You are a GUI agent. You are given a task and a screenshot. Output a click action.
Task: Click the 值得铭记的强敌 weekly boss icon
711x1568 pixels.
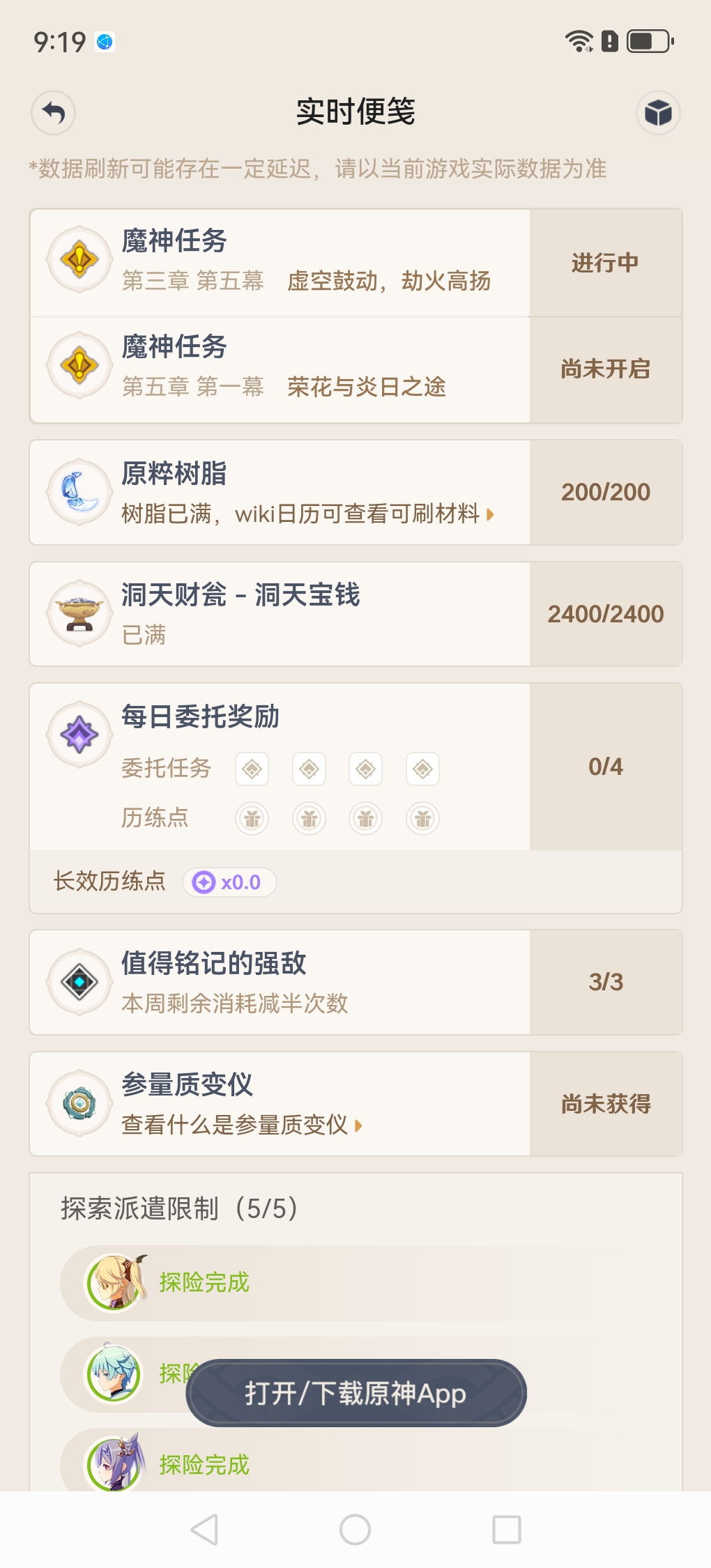point(79,981)
